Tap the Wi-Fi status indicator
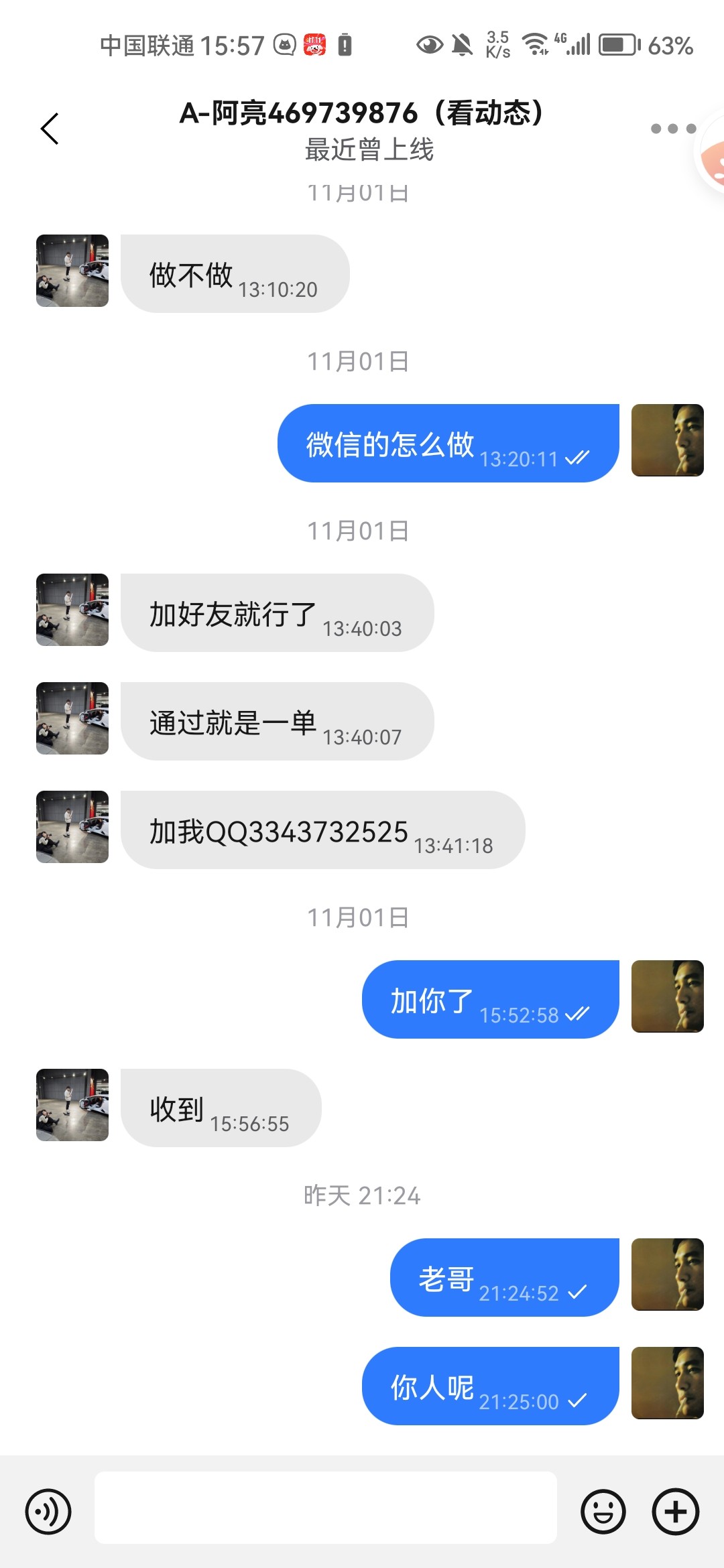Viewport: 724px width, 1568px height. tap(535, 46)
